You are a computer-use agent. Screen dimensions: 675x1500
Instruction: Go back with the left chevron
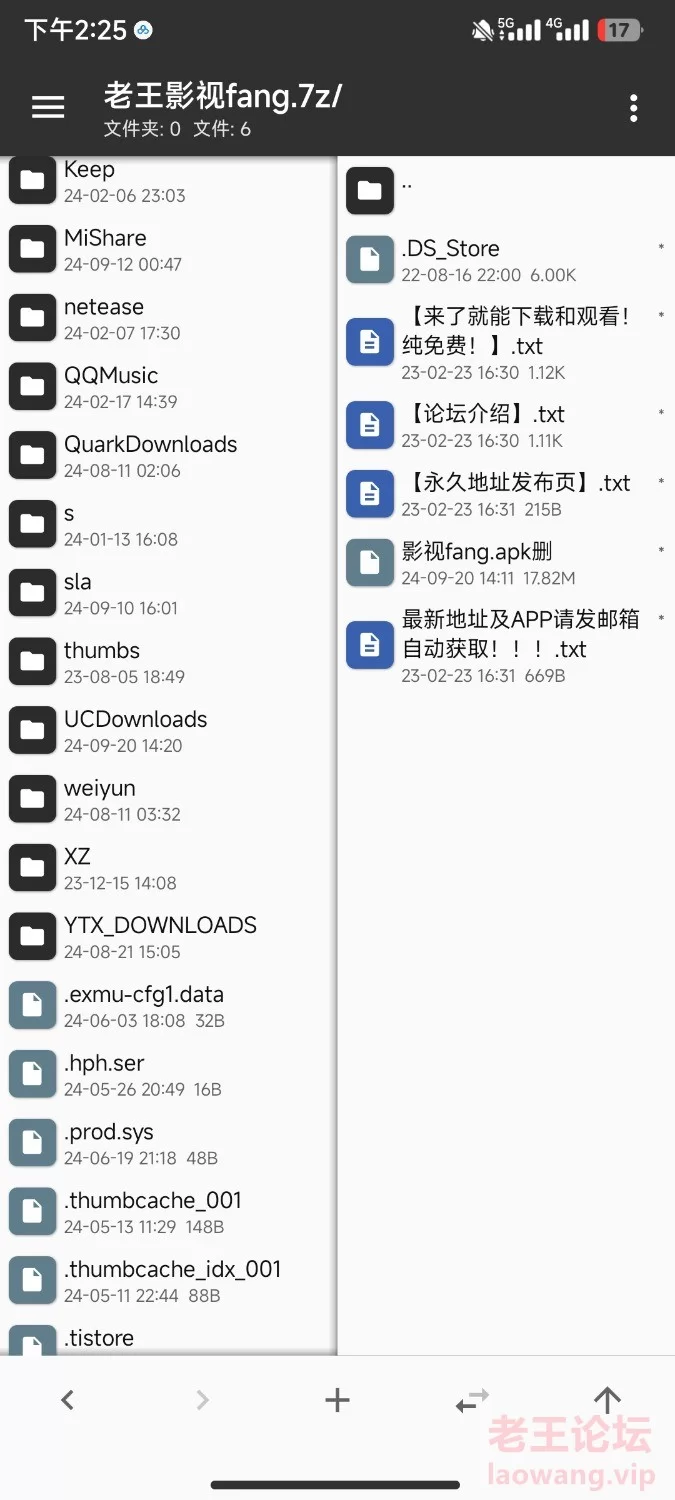pos(67,1400)
